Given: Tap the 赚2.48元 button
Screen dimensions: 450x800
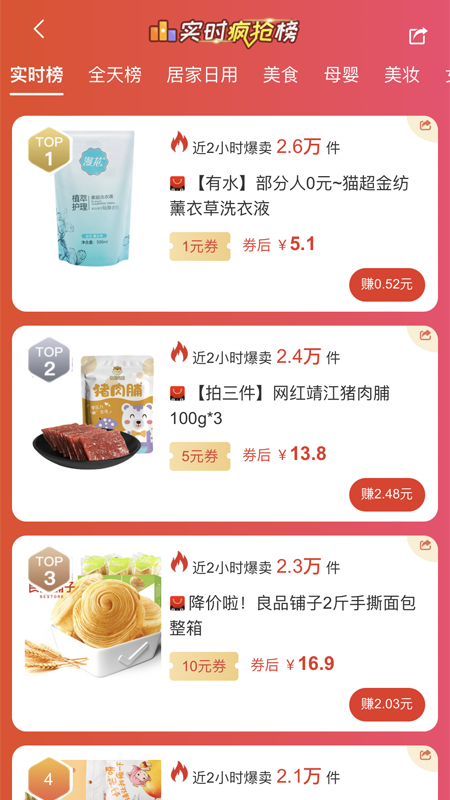Looking at the screenshot, I should (x=387, y=494).
